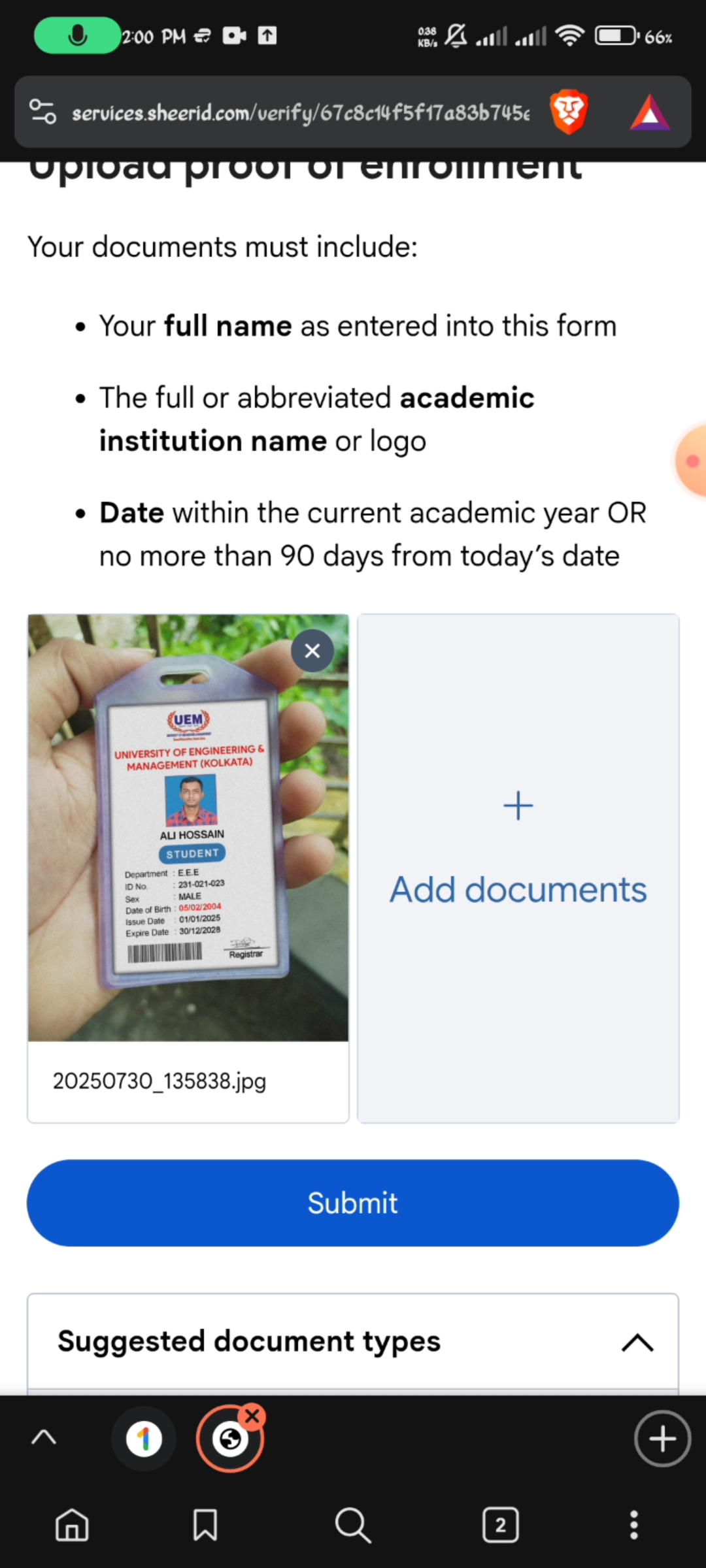Submit the proof of enrollment
The image size is (706, 1568).
353,1203
